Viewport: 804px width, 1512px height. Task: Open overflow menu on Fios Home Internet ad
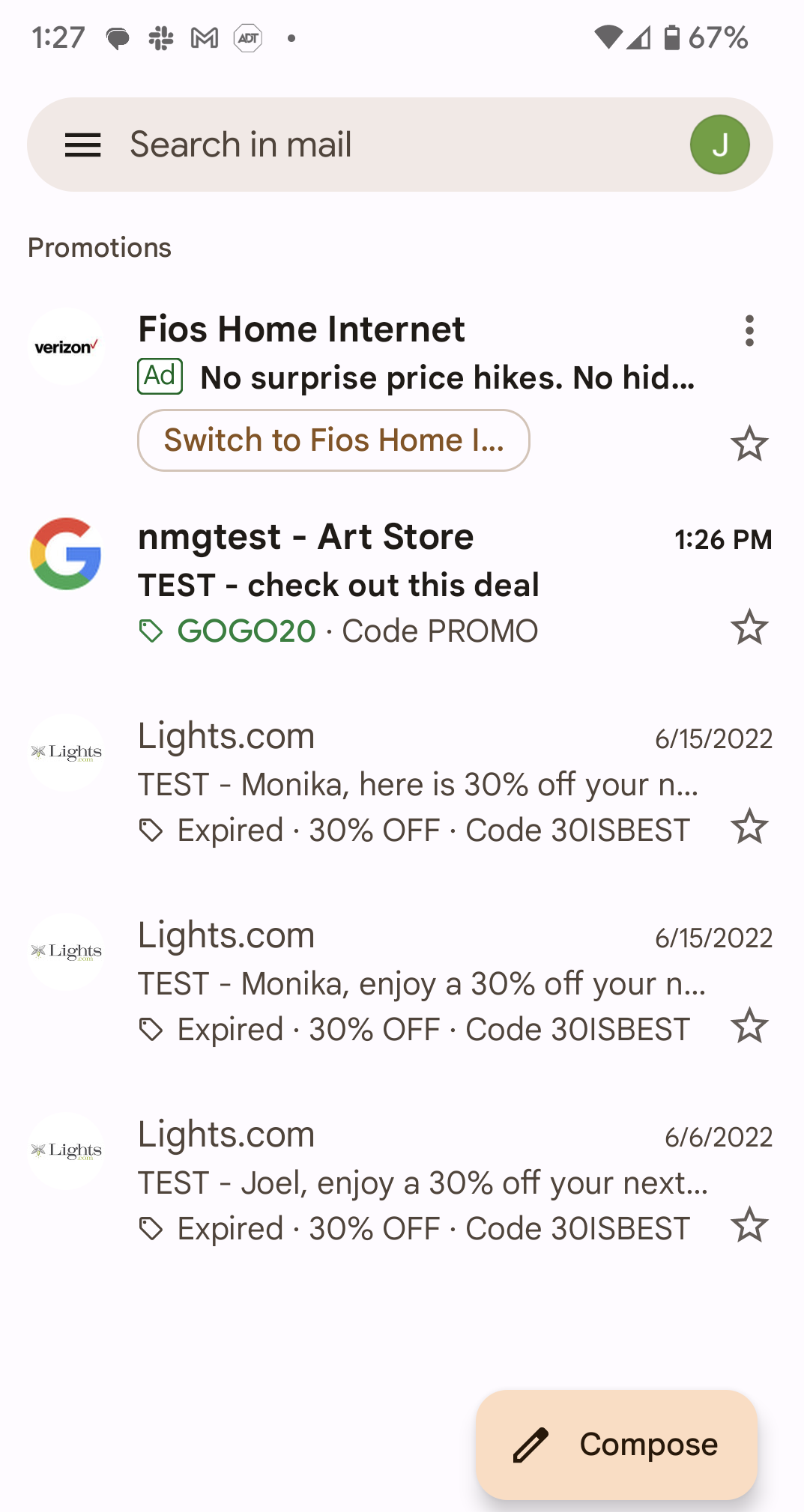[749, 330]
